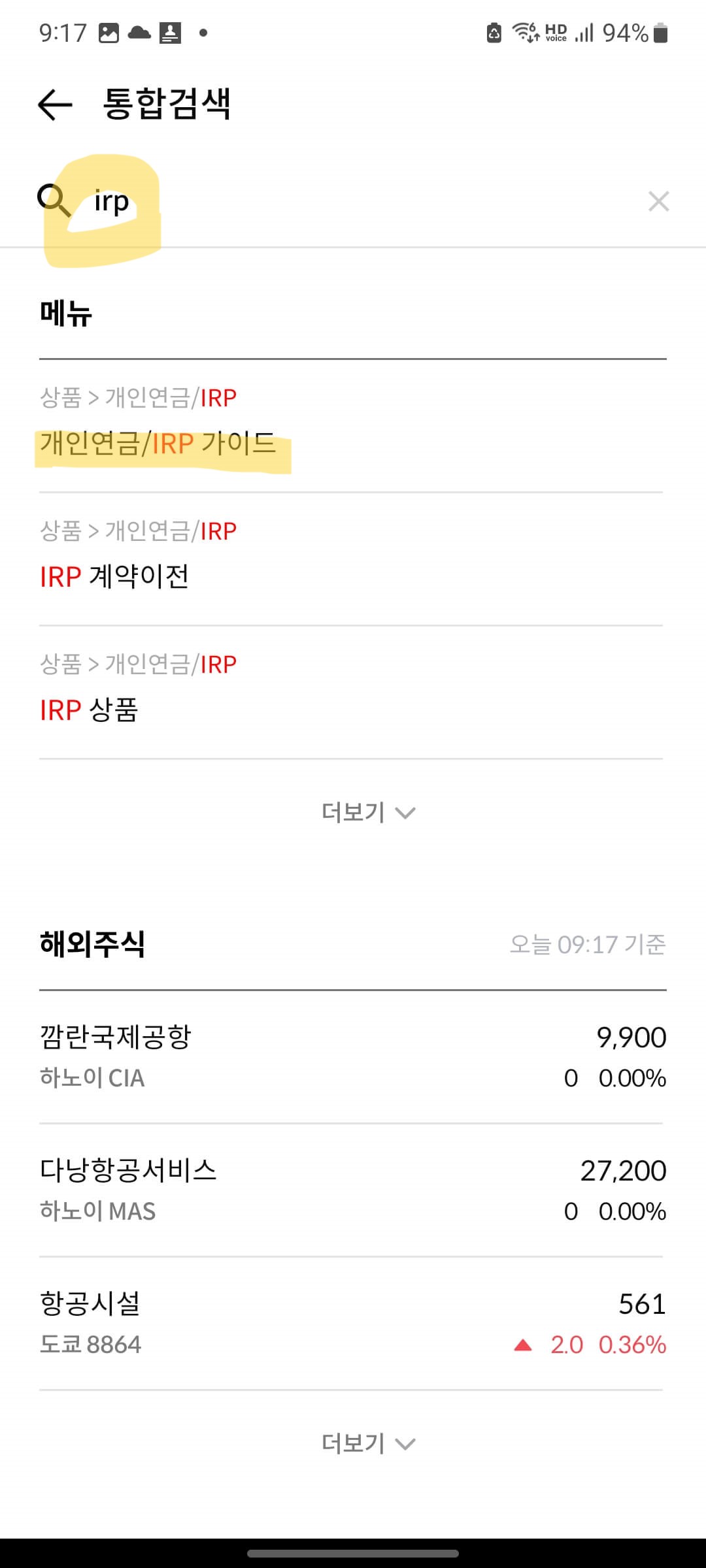Tap the 해외주식 section heading

click(x=92, y=943)
